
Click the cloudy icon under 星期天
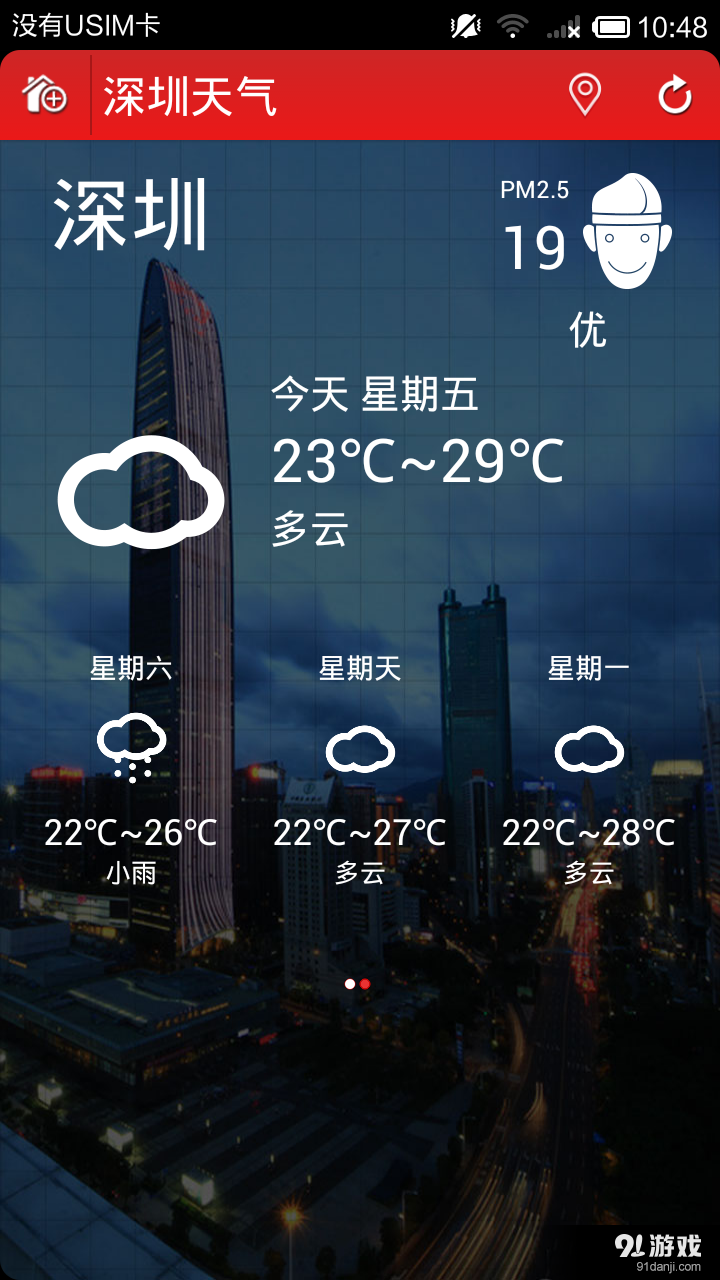coord(360,745)
